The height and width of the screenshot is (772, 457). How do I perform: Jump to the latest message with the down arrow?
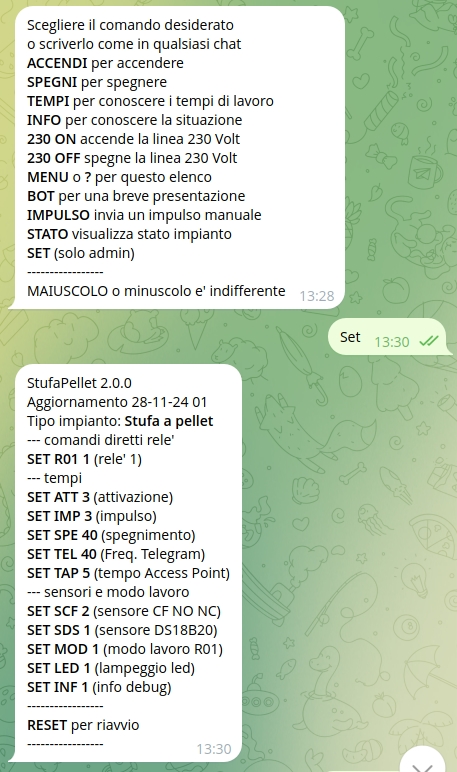tap(424, 762)
